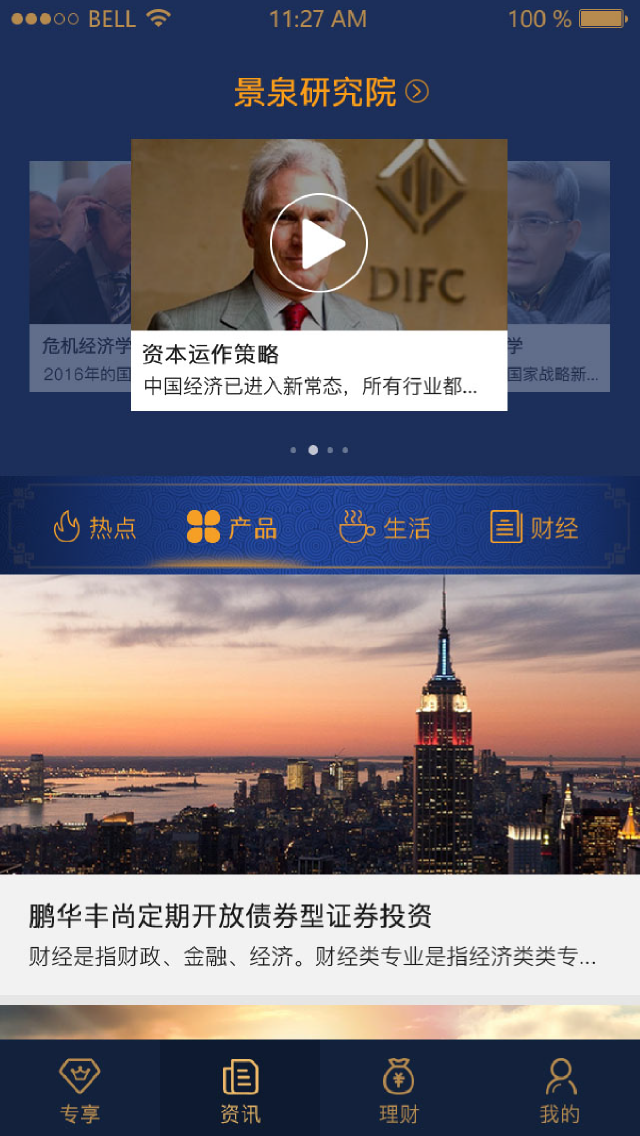This screenshot has width=640, height=1136.
Task: Switch to the 热点 category
Action: click(x=95, y=527)
